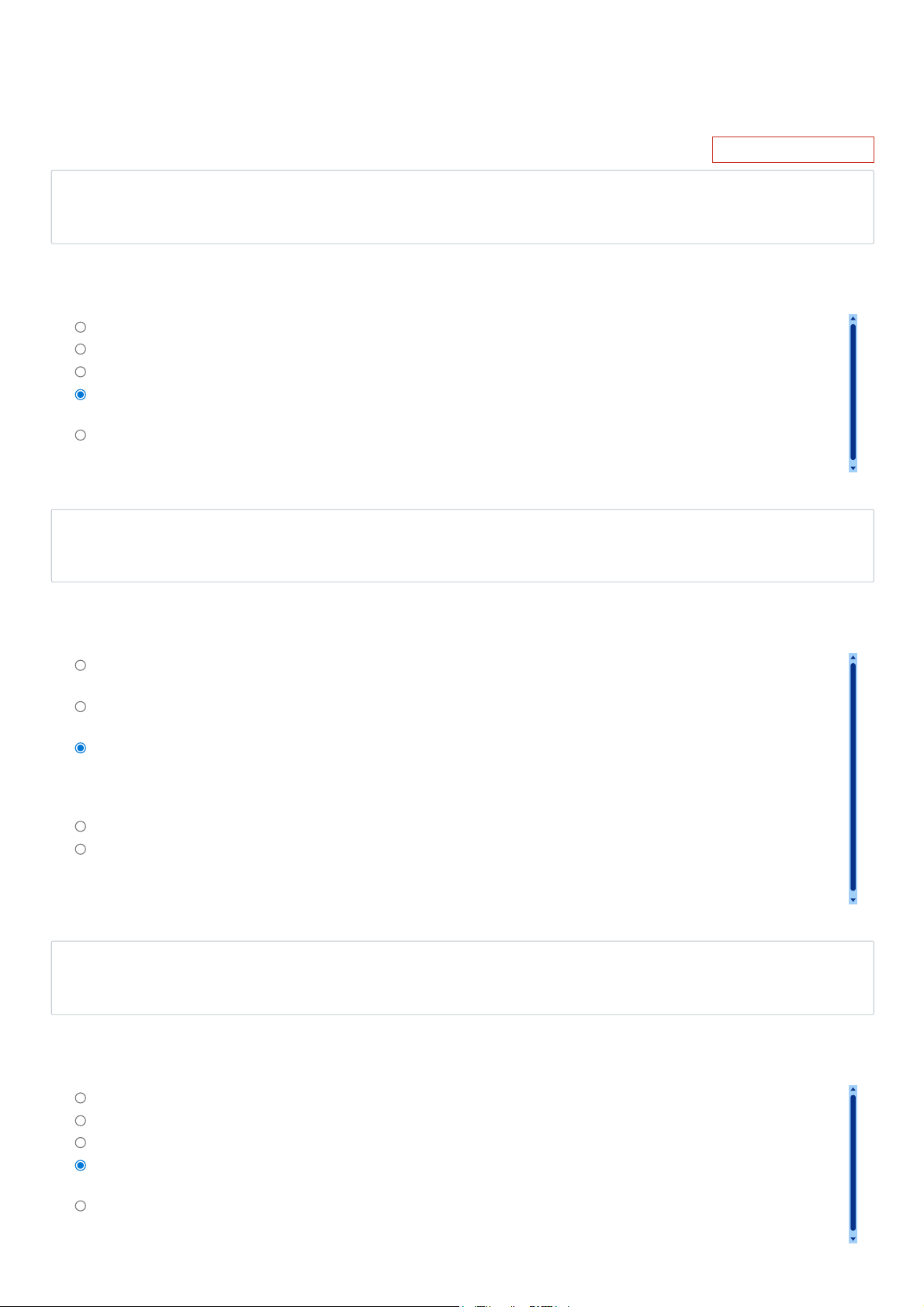Tap up arrow of second question's scrollbar
Viewport: 924px width, 1307px height.
853,657
